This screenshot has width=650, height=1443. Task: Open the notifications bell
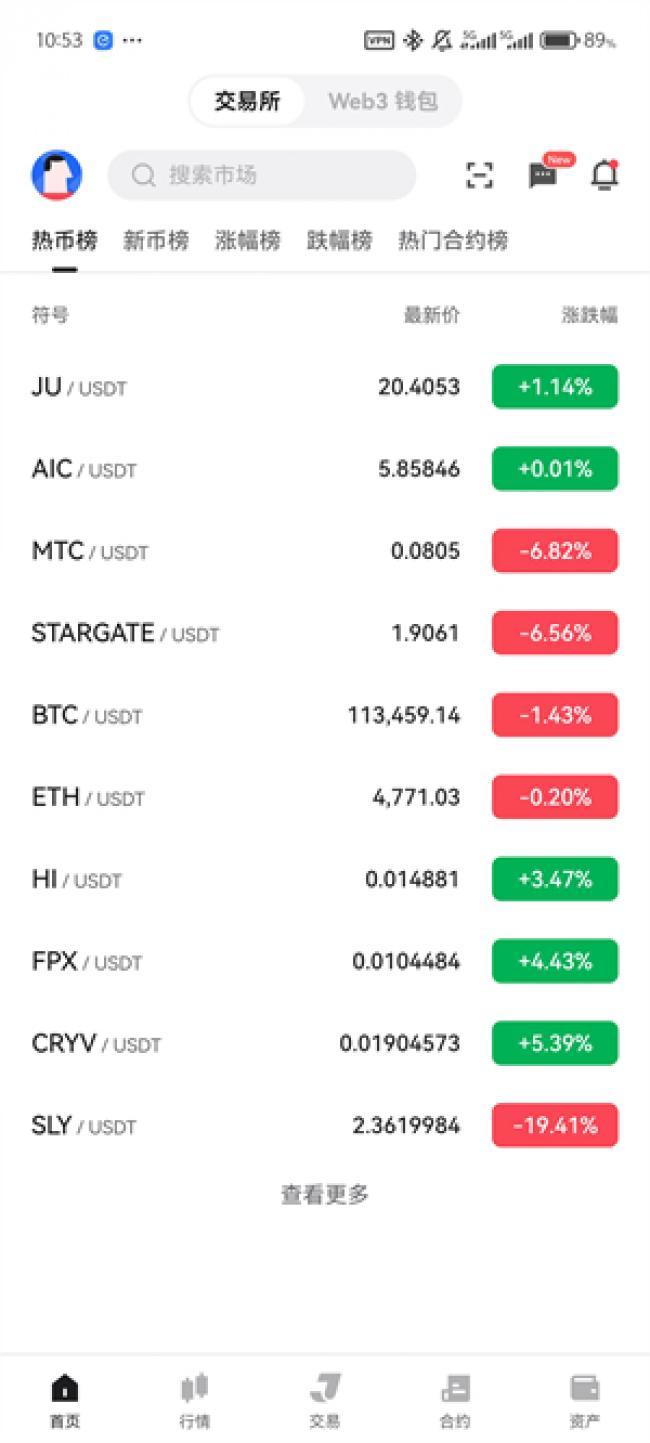click(x=605, y=175)
